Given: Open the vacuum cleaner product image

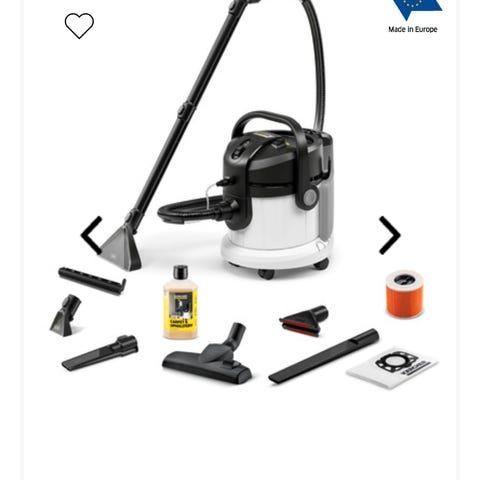Looking at the screenshot, I should tap(243, 194).
